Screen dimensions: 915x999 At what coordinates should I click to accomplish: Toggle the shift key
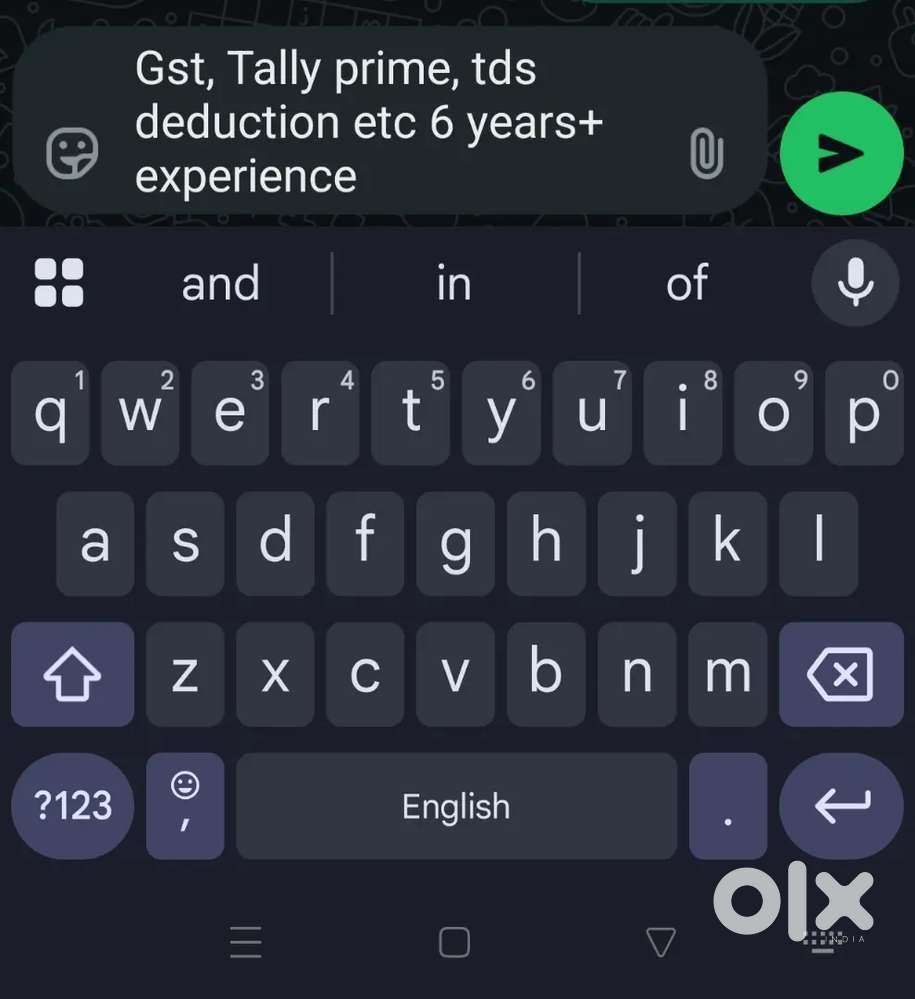click(x=72, y=675)
